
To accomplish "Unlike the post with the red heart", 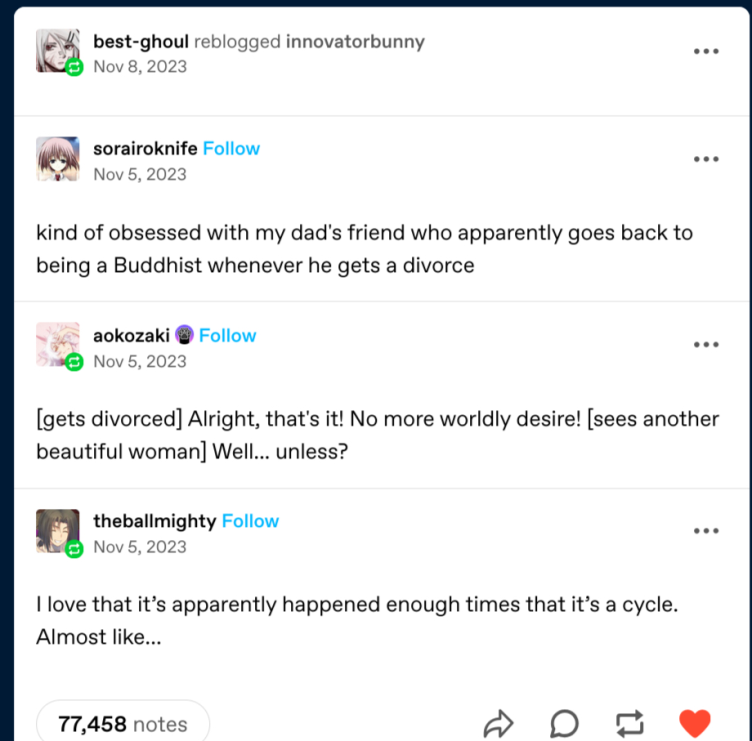I will [x=694, y=724].
